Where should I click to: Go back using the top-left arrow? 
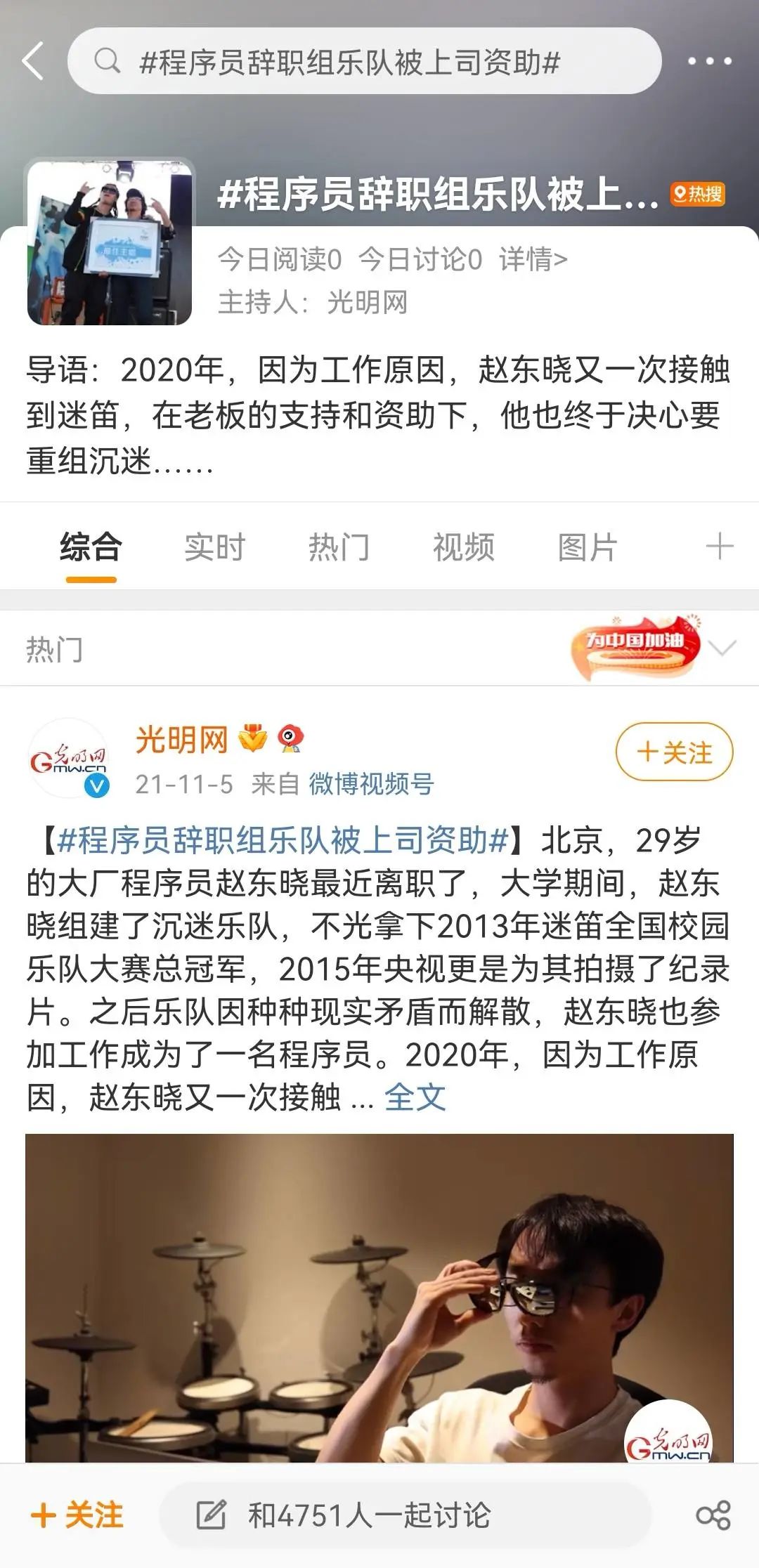pyautogui.click(x=33, y=61)
